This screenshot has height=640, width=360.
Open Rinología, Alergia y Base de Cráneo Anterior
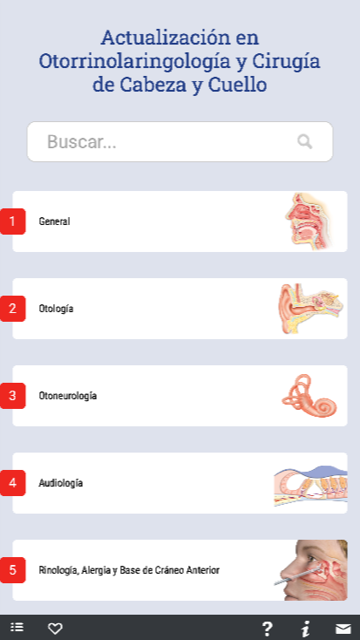point(180,570)
